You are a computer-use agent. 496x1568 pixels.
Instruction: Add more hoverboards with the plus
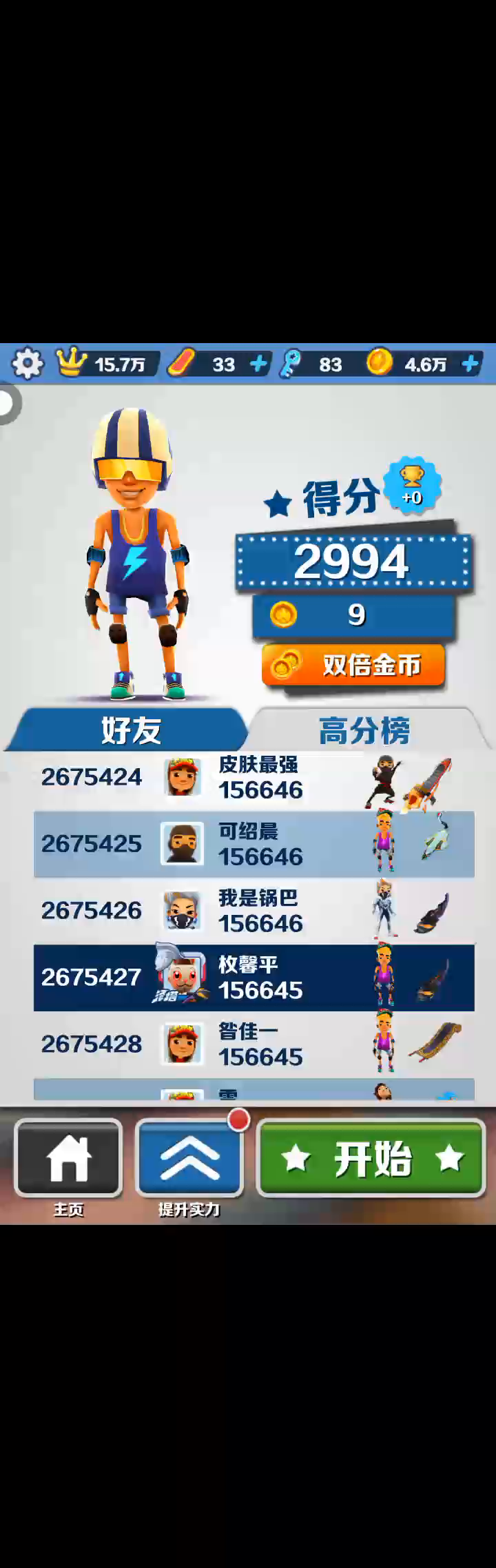pos(259,364)
